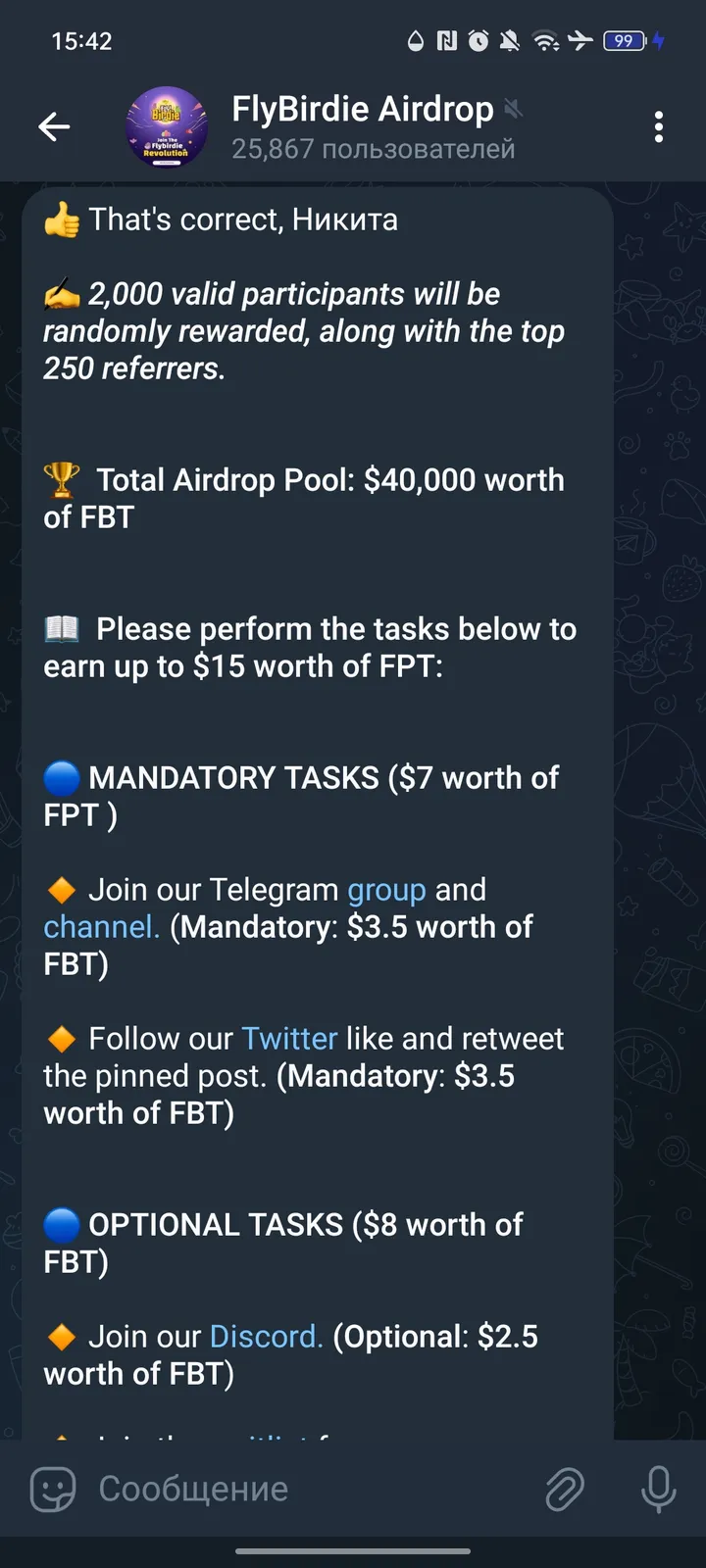Click the Wi-Fi icon in the status bar

(x=546, y=41)
